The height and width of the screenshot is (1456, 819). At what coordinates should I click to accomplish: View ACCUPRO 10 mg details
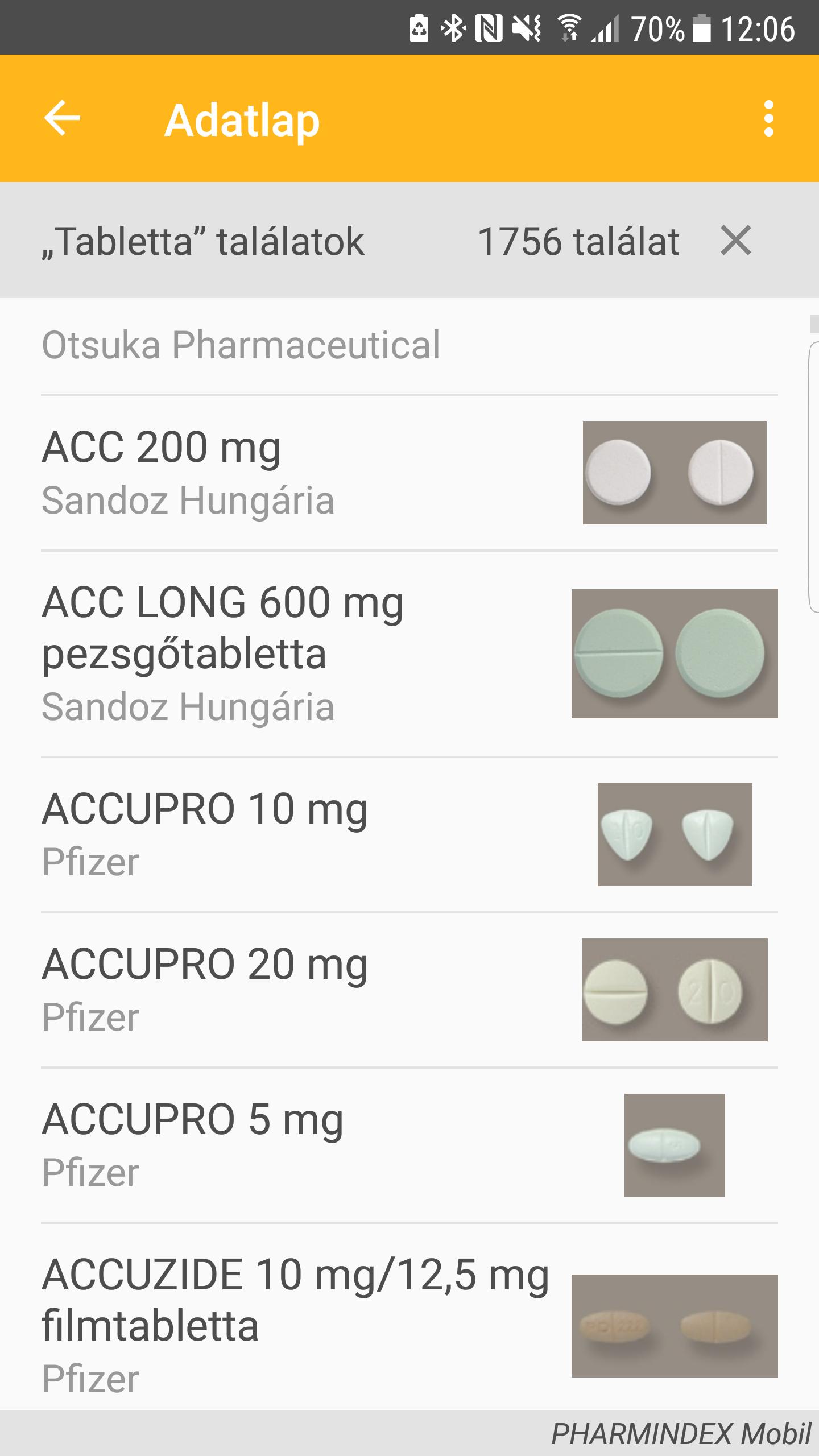tap(409, 835)
